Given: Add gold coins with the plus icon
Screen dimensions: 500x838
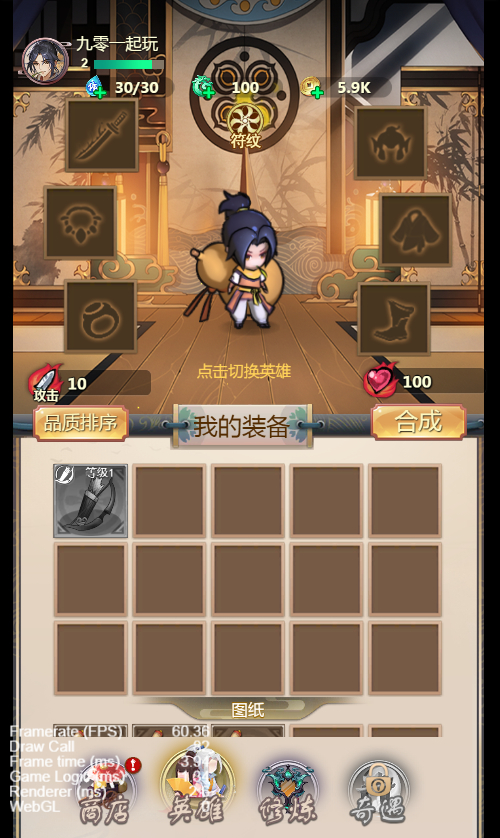Looking at the screenshot, I should point(317,92).
